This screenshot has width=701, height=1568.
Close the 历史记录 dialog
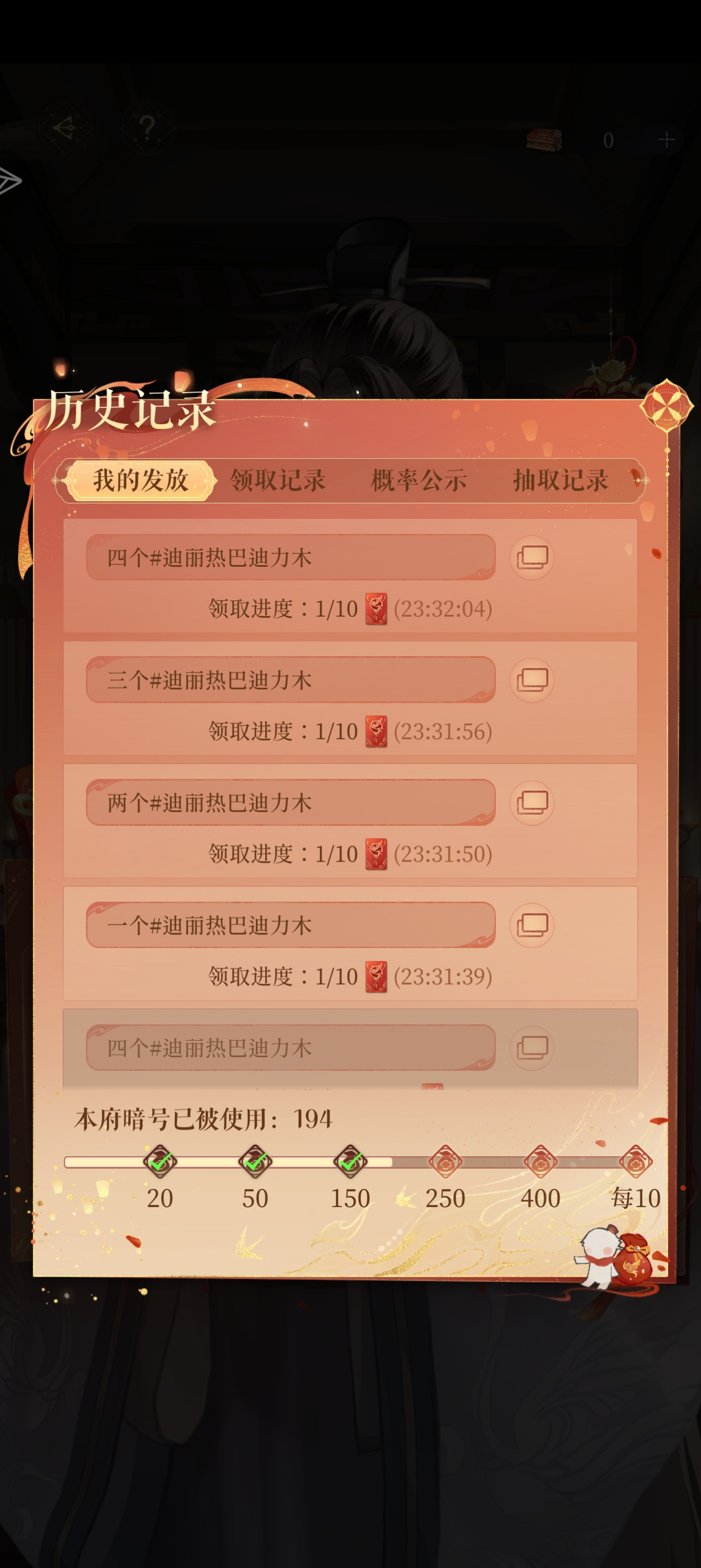click(667, 406)
